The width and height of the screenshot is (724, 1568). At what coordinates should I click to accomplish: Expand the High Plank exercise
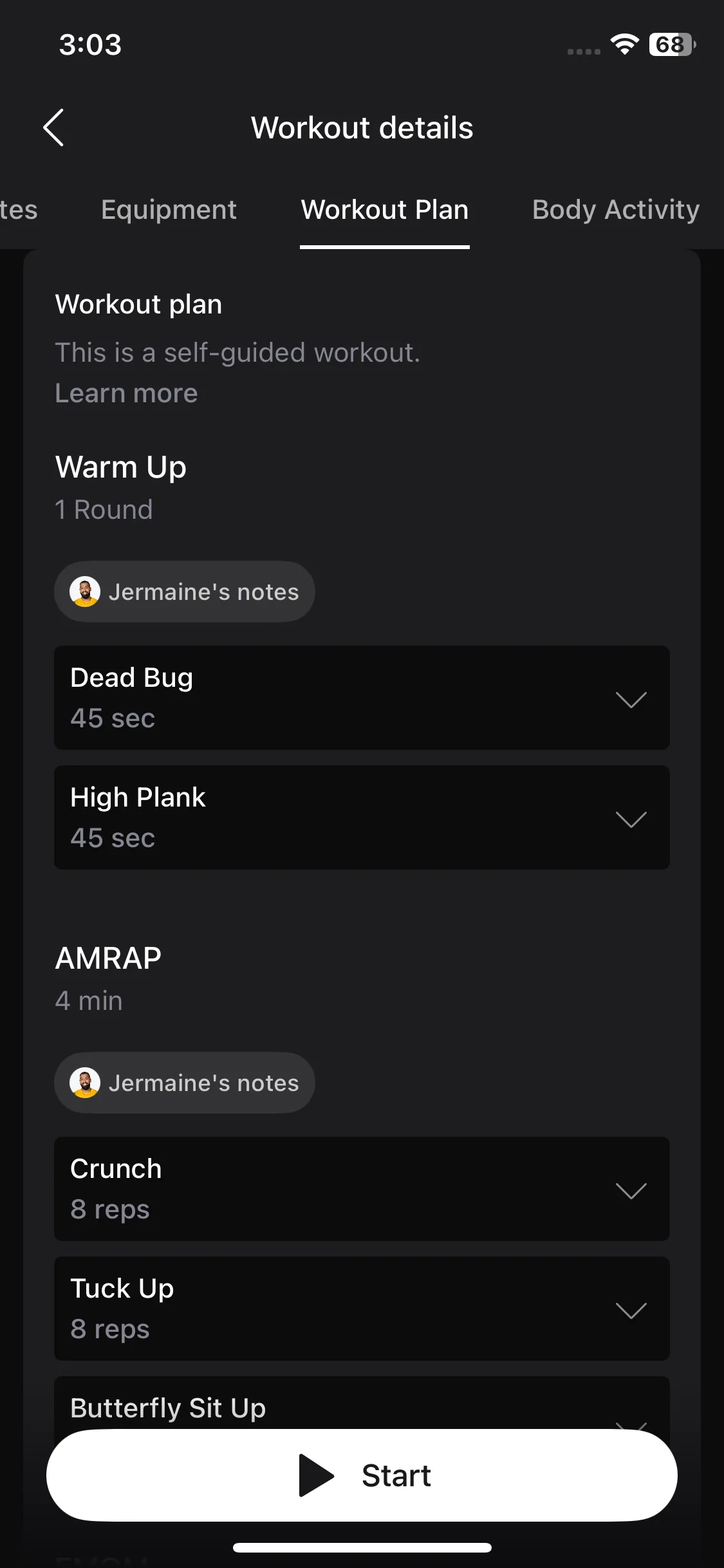(x=362, y=817)
